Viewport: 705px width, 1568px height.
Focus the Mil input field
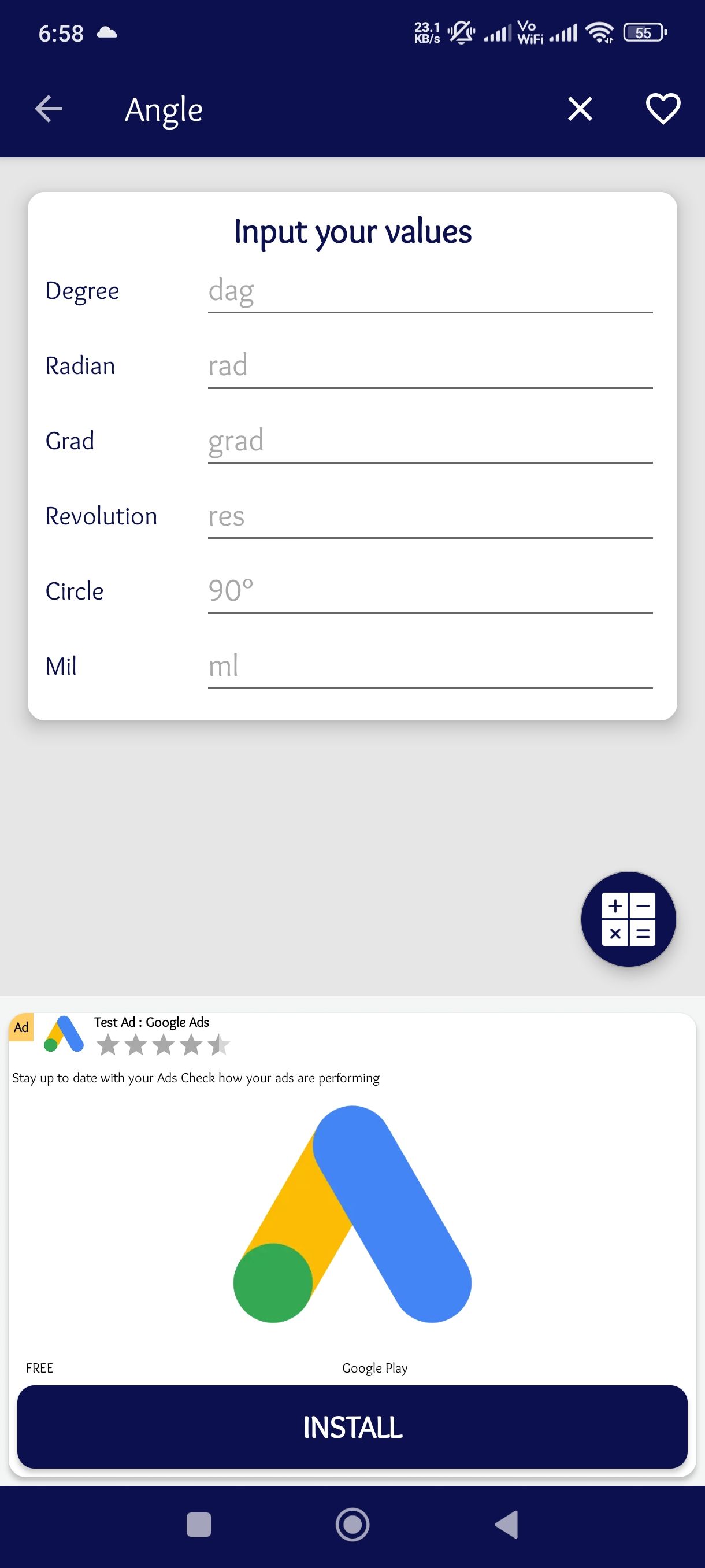(429, 667)
